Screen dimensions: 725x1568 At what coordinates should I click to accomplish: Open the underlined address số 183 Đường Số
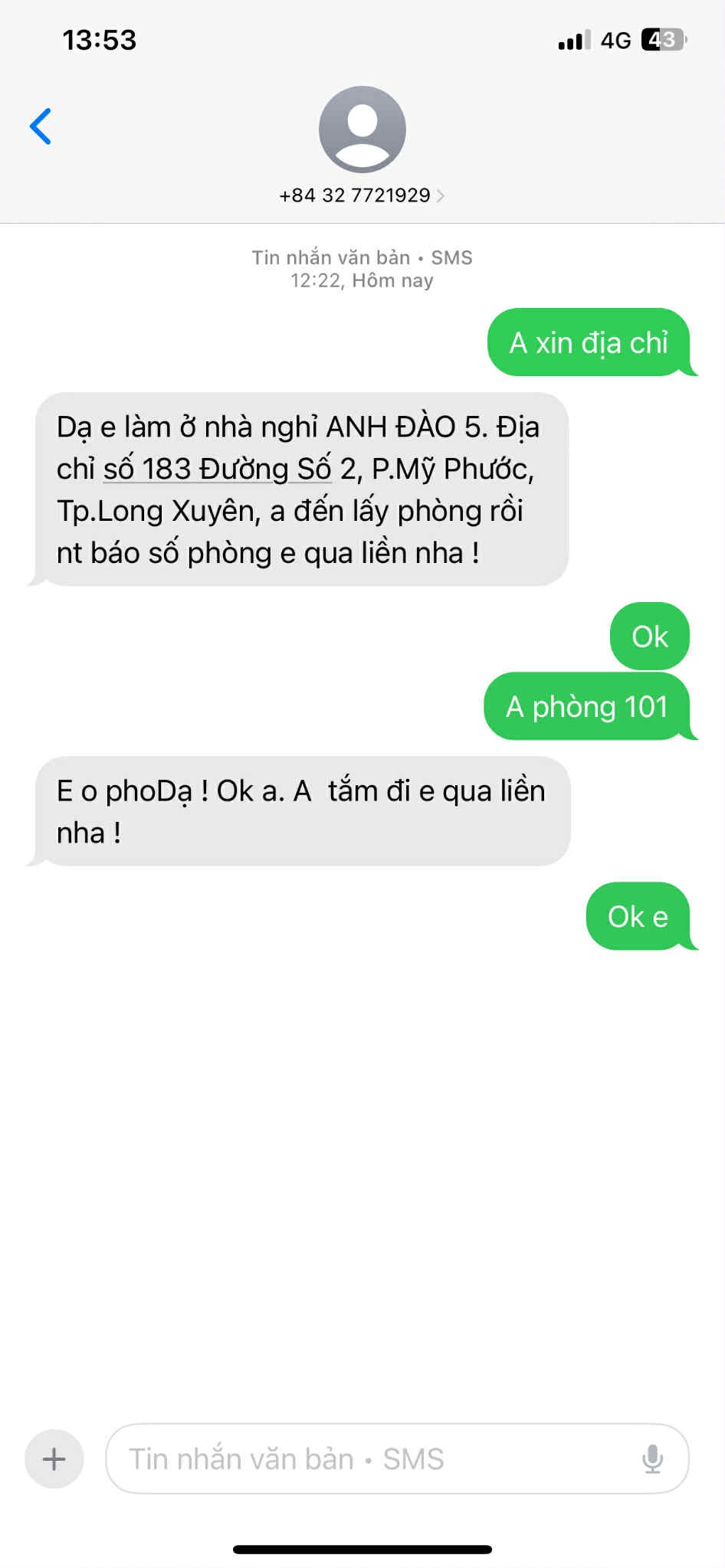tap(217, 470)
